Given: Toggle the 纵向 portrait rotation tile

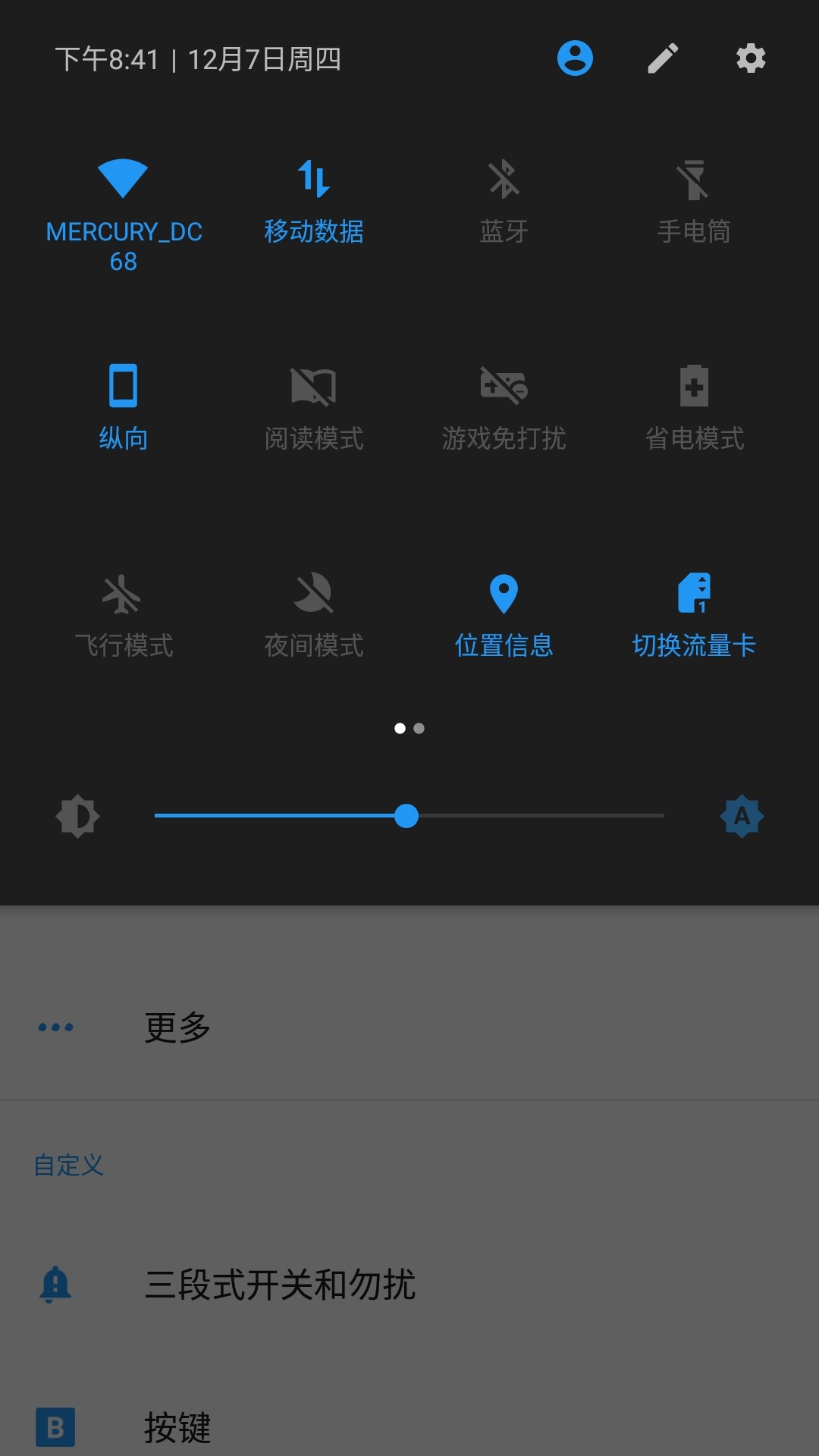Looking at the screenshot, I should click(124, 408).
